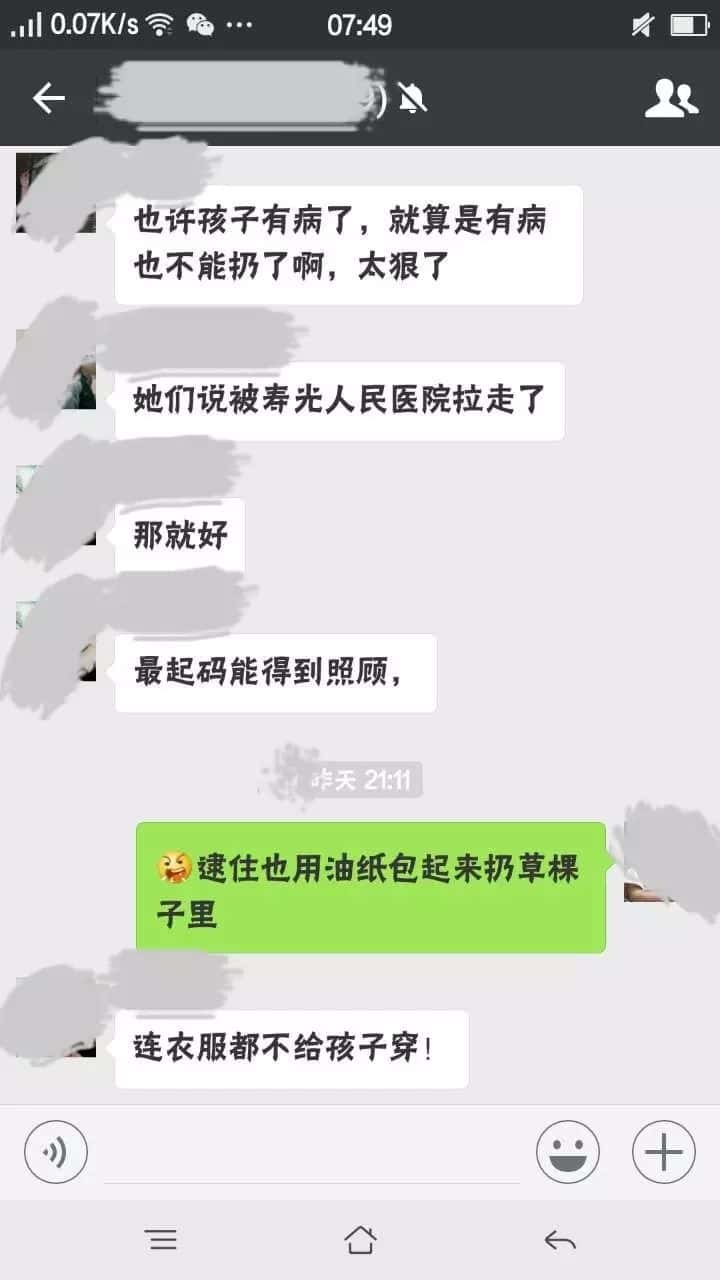Switch to voice message input
720x1280 pixels.
[56, 1152]
